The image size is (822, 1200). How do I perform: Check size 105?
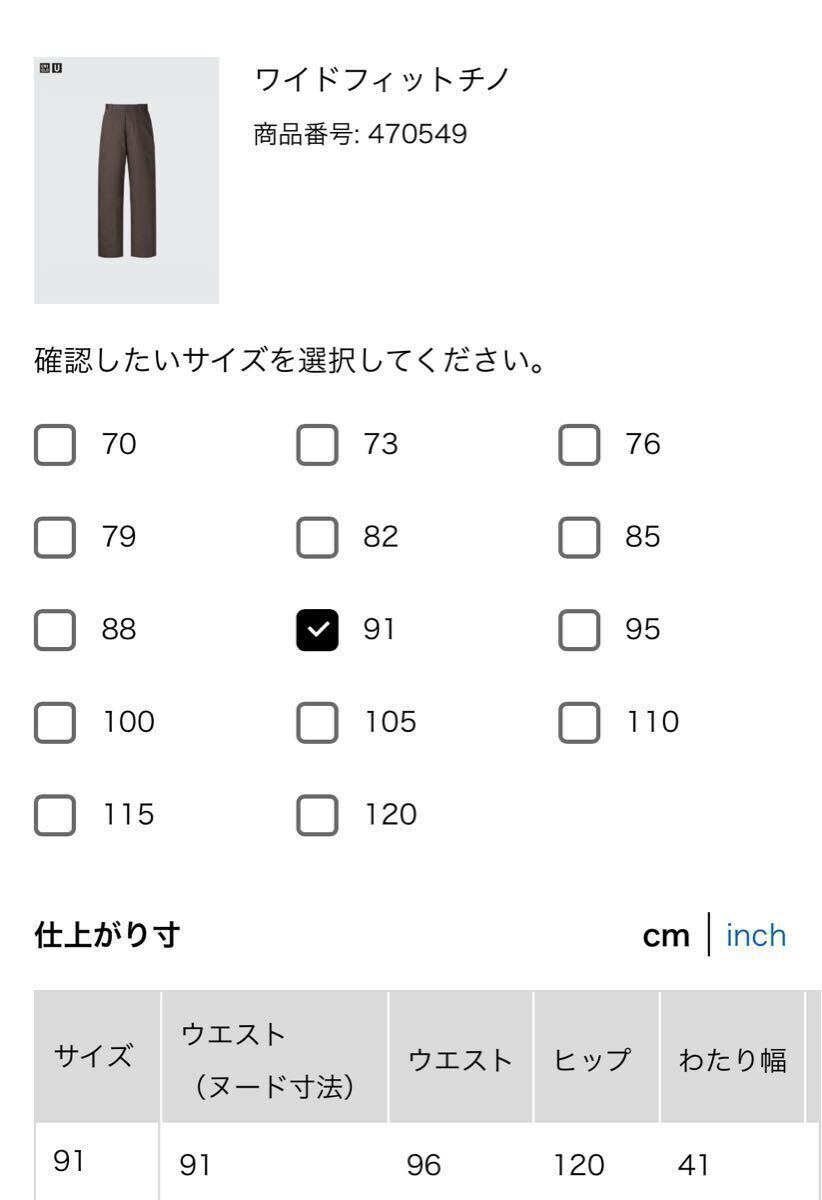317,722
